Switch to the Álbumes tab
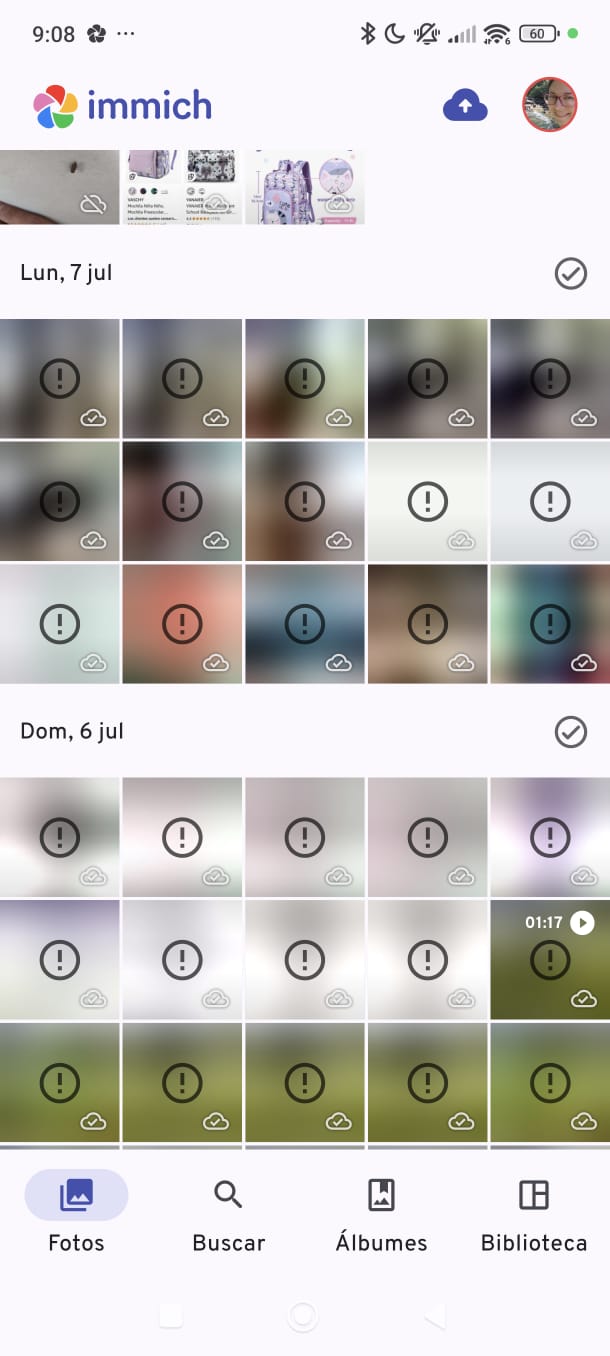The height and width of the screenshot is (1356, 610). [x=381, y=1213]
